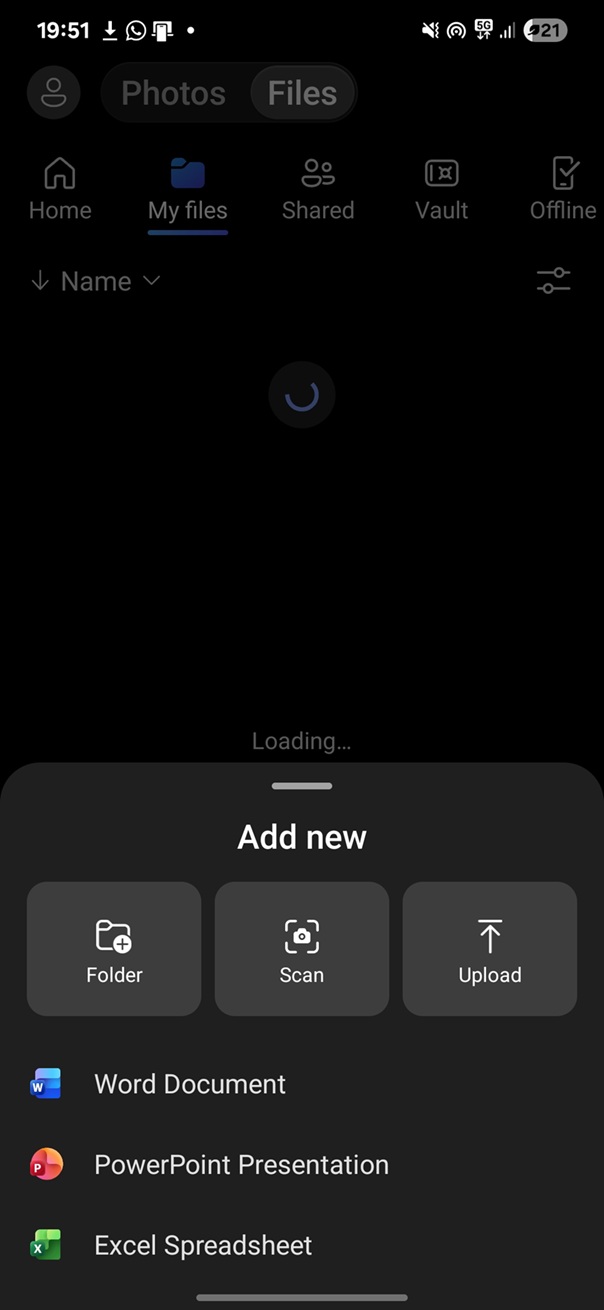Image resolution: width=604 pixels, height=1310 pixels.
Task: Select the My files tab
Action: point(187,189)
